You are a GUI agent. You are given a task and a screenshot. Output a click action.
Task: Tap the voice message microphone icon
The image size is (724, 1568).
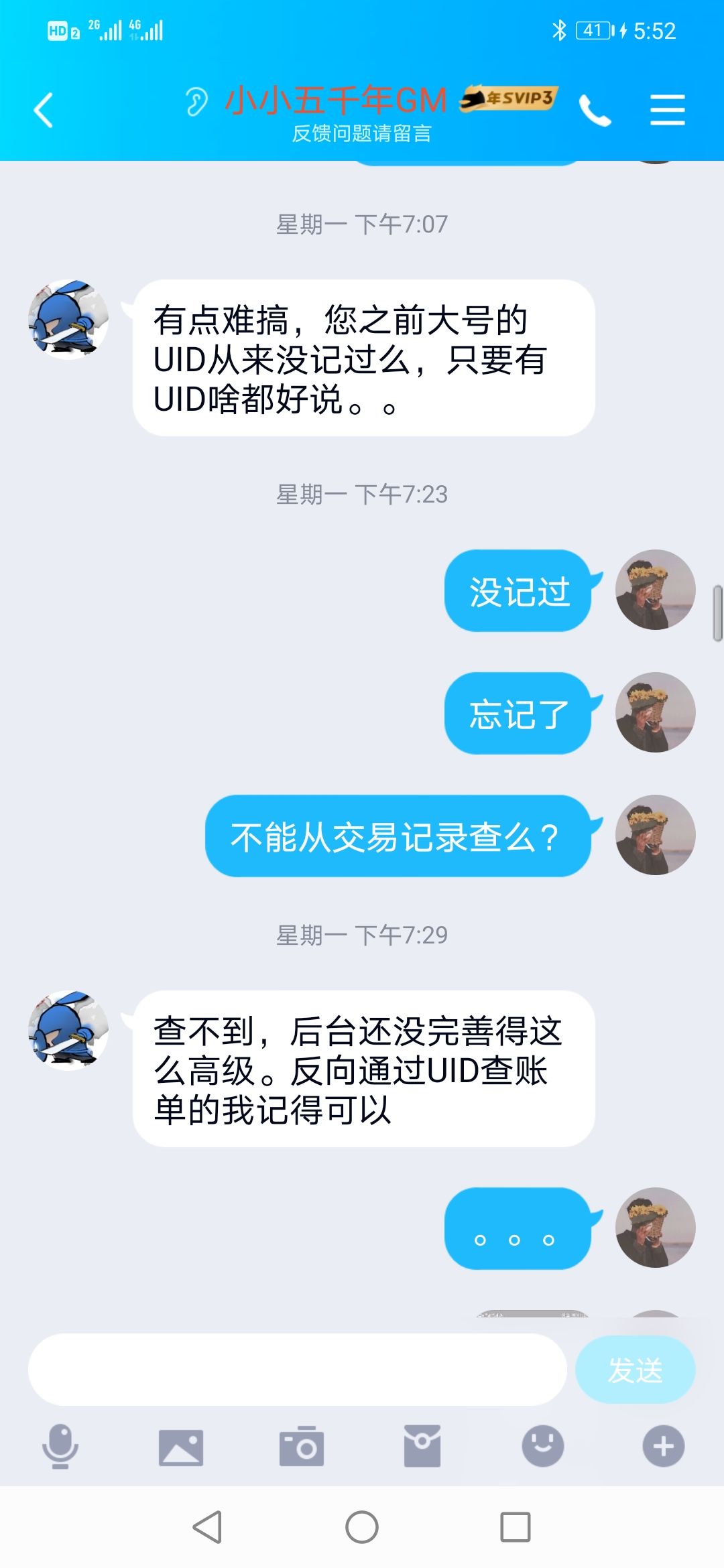[60, 1447]
